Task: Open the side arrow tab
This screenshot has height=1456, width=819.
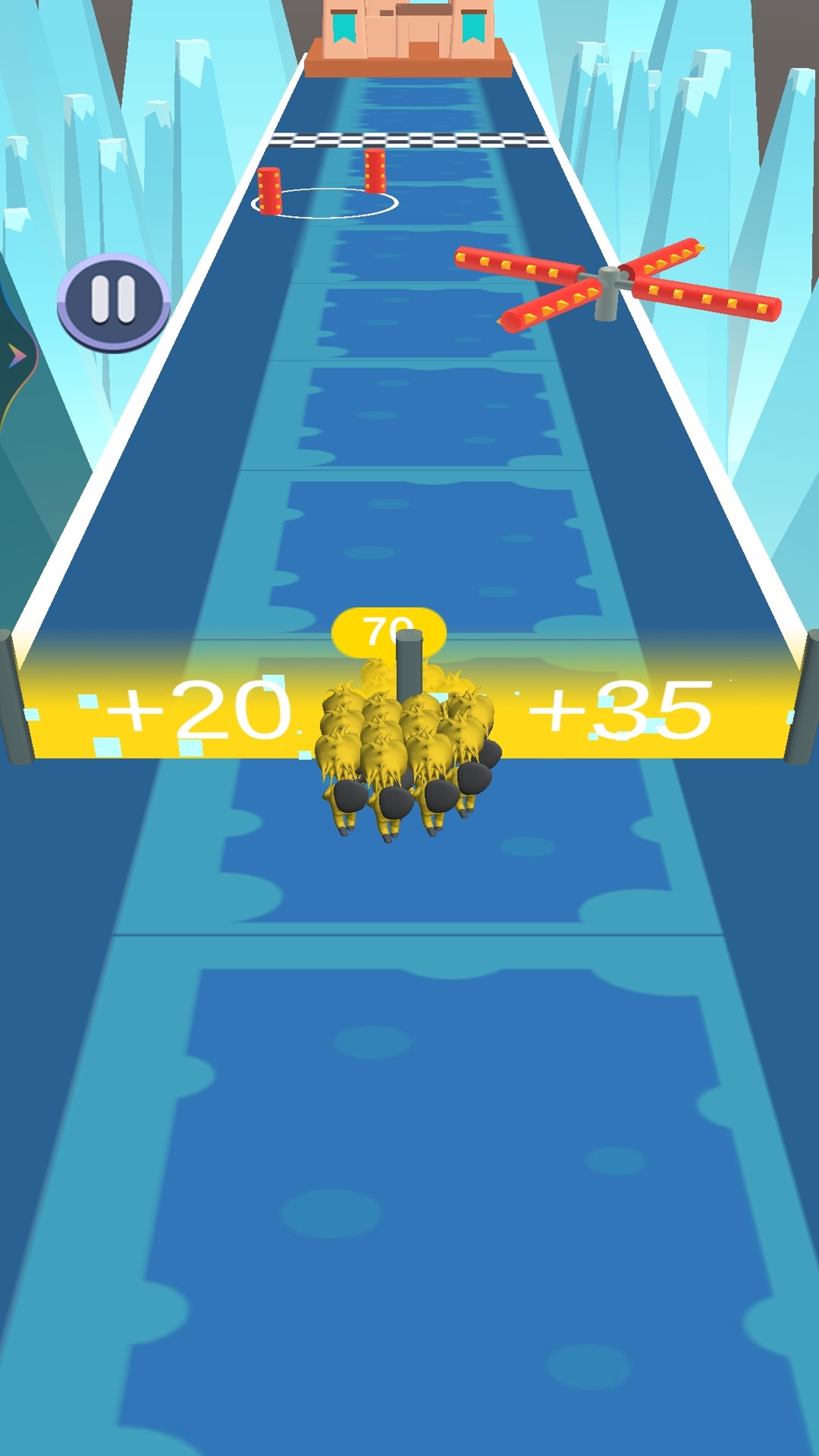Action: (x=15, y=356)
